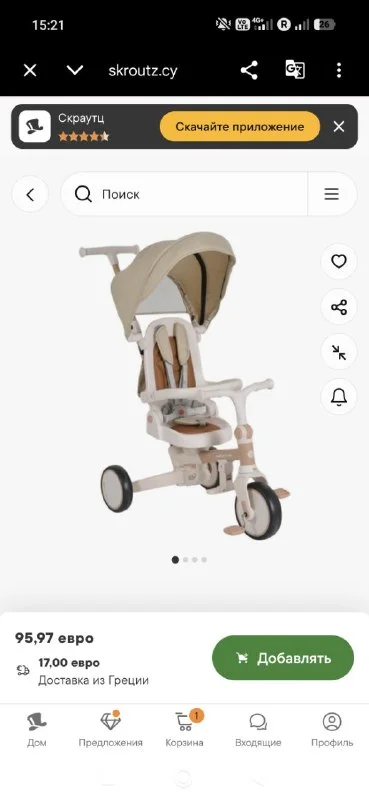This screenshot has width=369, height=800.
Task: Switch to the Дом tab
Action: click(37, 730)
